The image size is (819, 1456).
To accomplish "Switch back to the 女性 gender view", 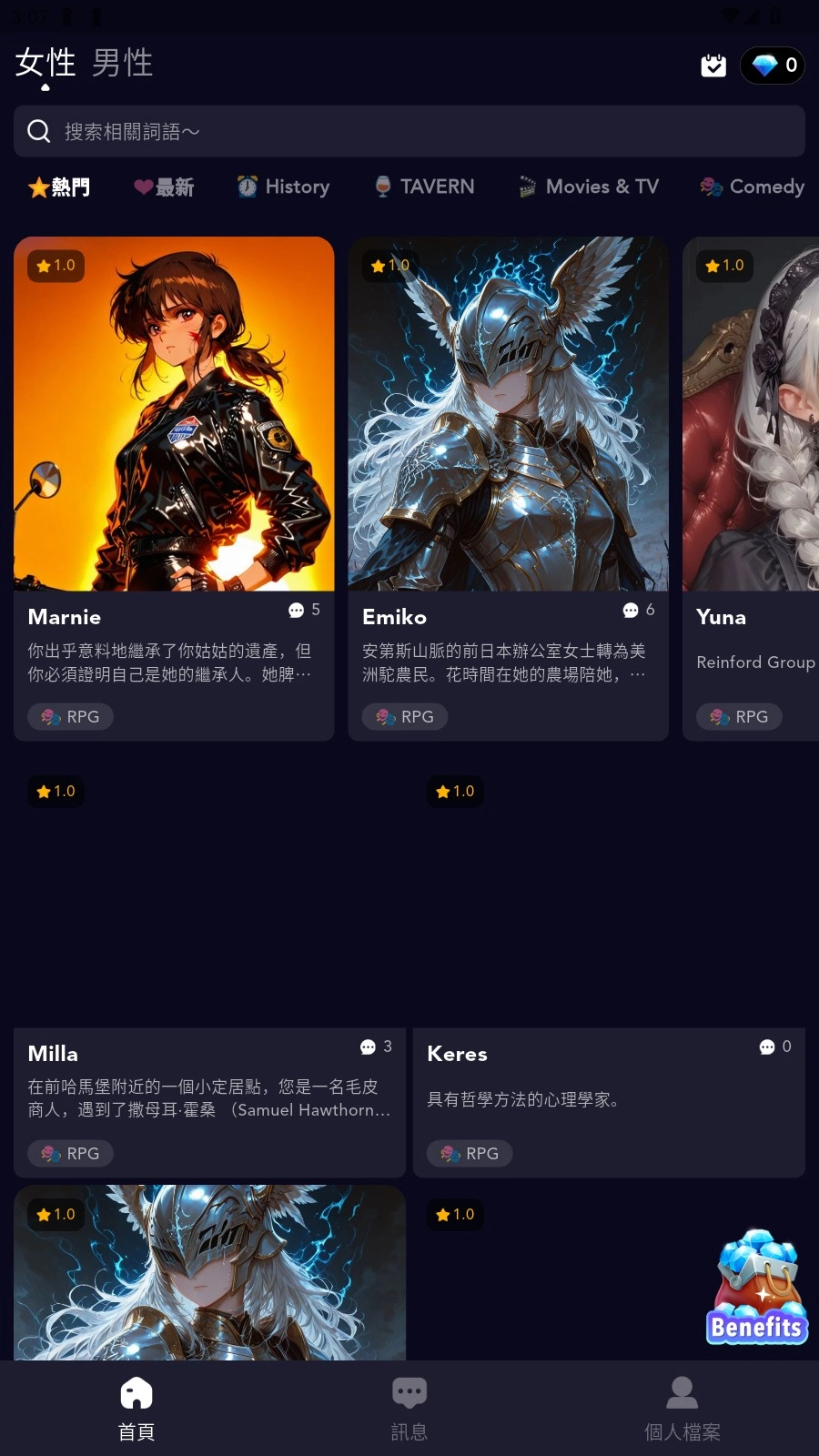I will (x=44, y=62).
